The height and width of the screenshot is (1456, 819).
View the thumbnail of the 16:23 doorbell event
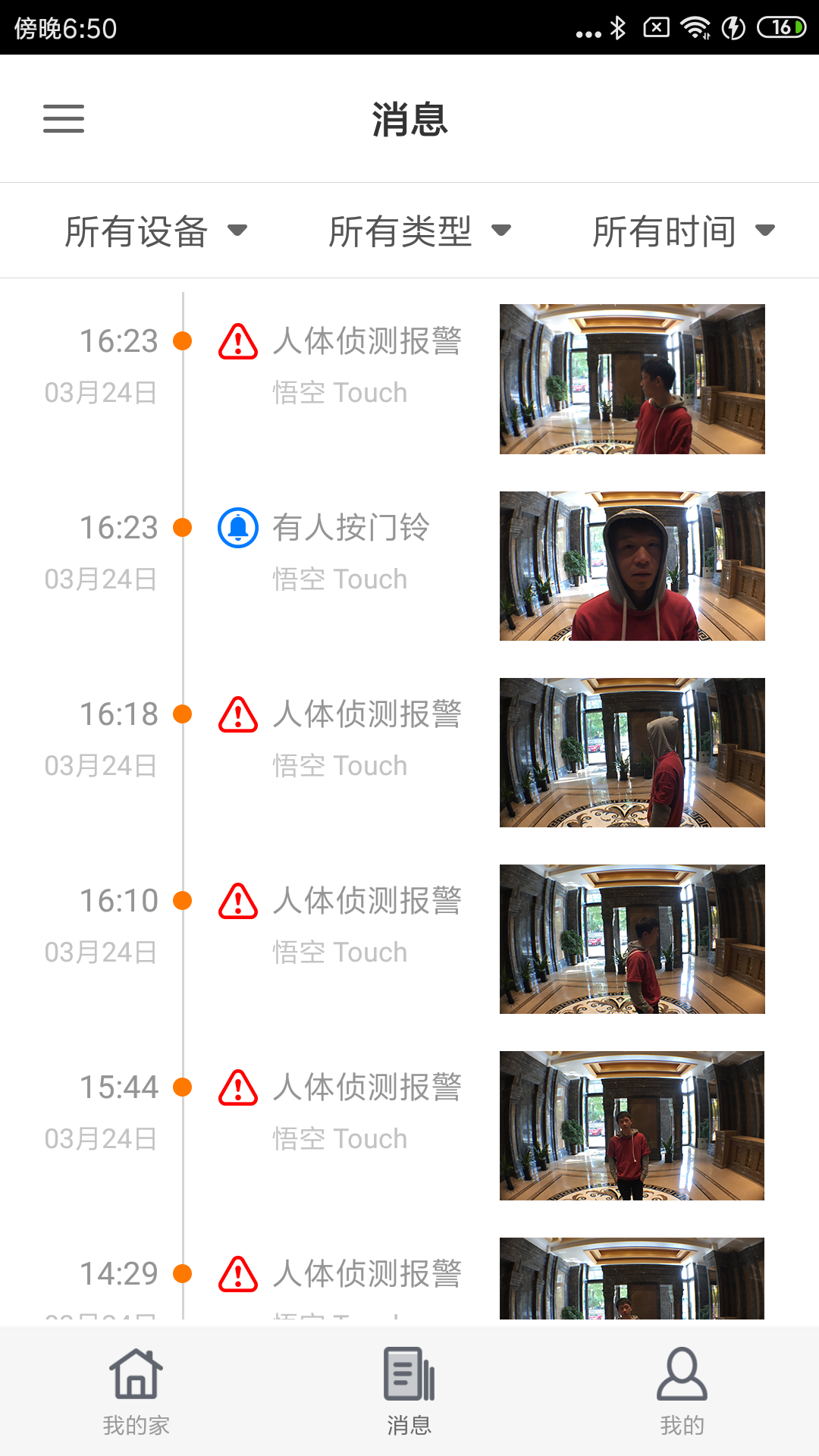coord(632,565)
